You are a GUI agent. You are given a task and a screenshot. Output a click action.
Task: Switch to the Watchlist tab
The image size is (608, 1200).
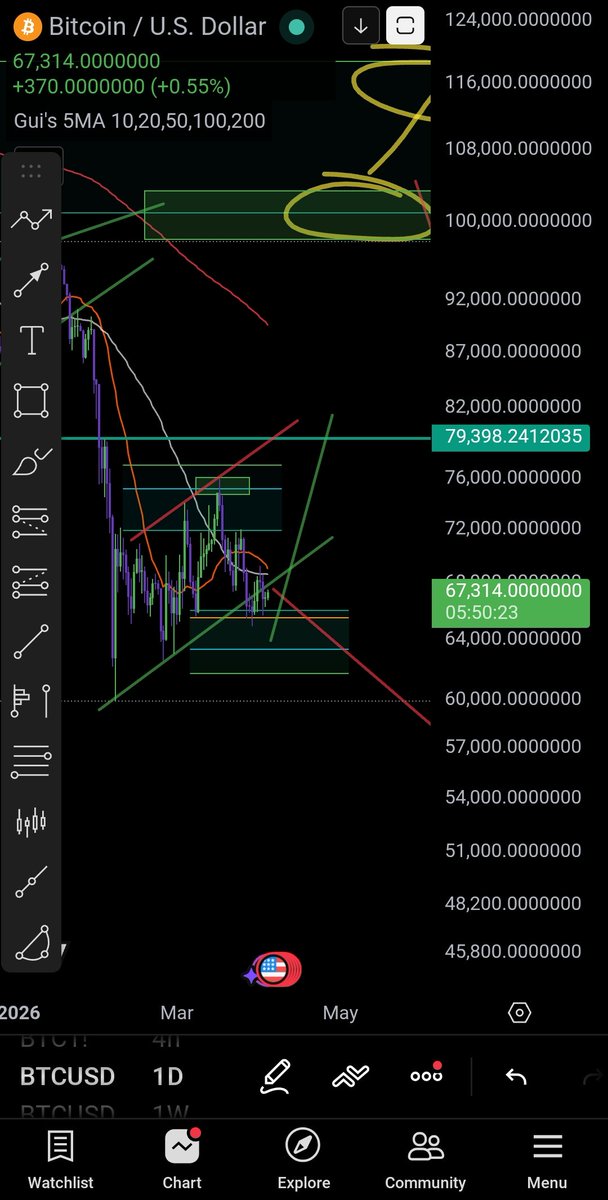click(61, 1160)
